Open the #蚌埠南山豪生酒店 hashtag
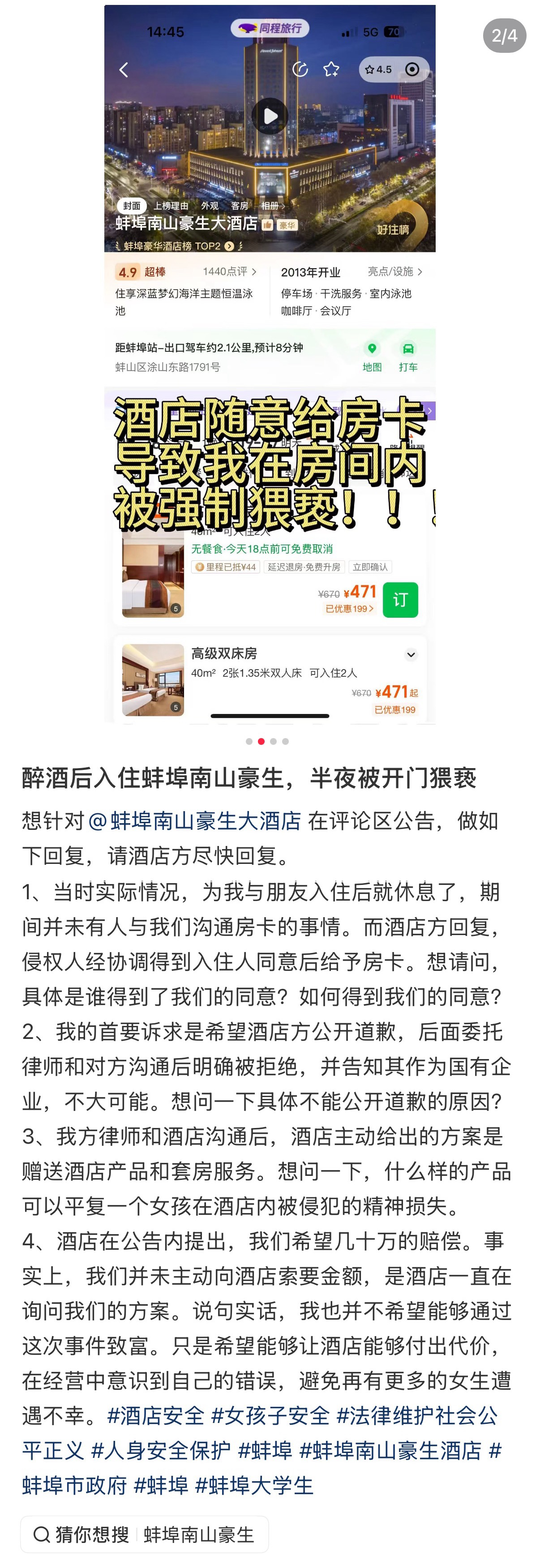Image resolution: width=540 pixels, height=1568 pixels. (390, 1451)
